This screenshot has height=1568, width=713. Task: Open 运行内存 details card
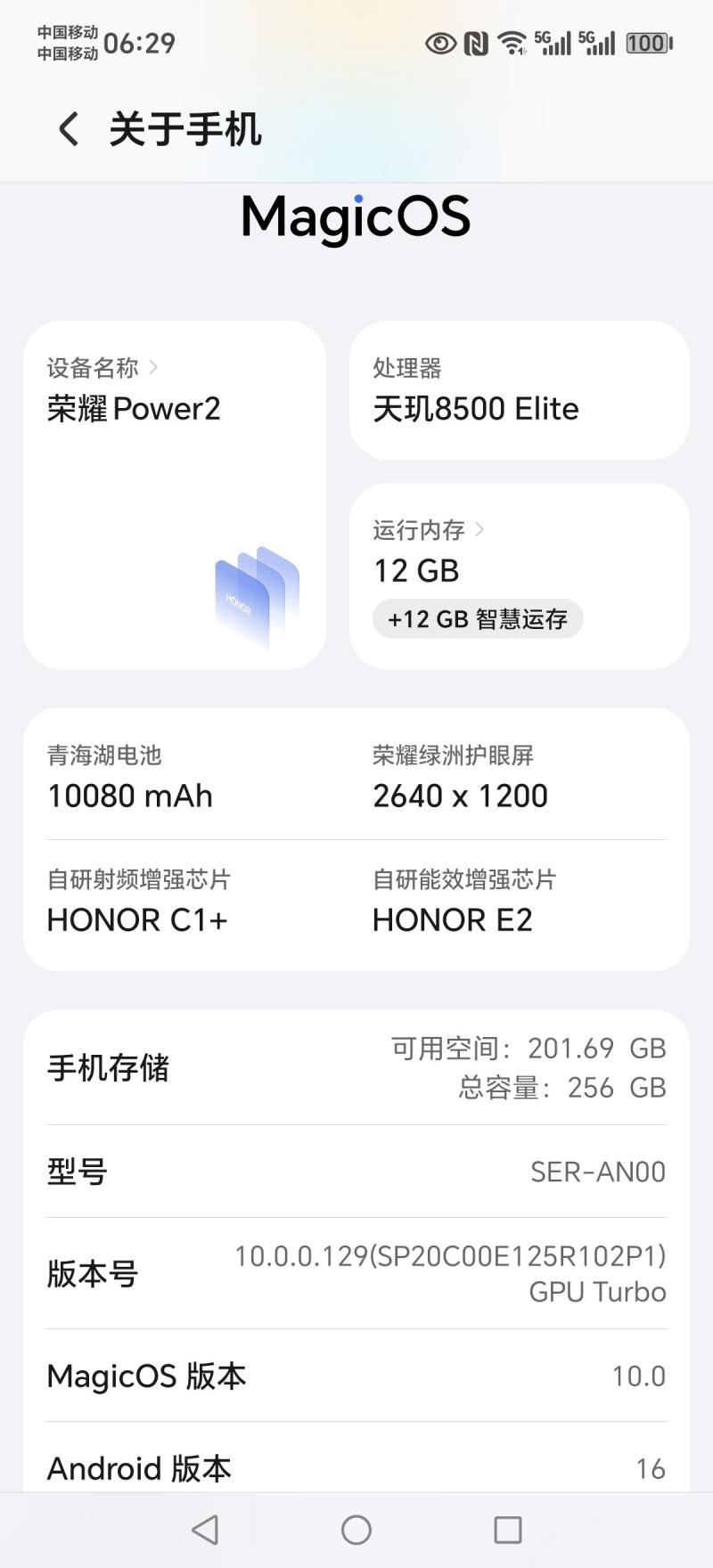point(519,575)
